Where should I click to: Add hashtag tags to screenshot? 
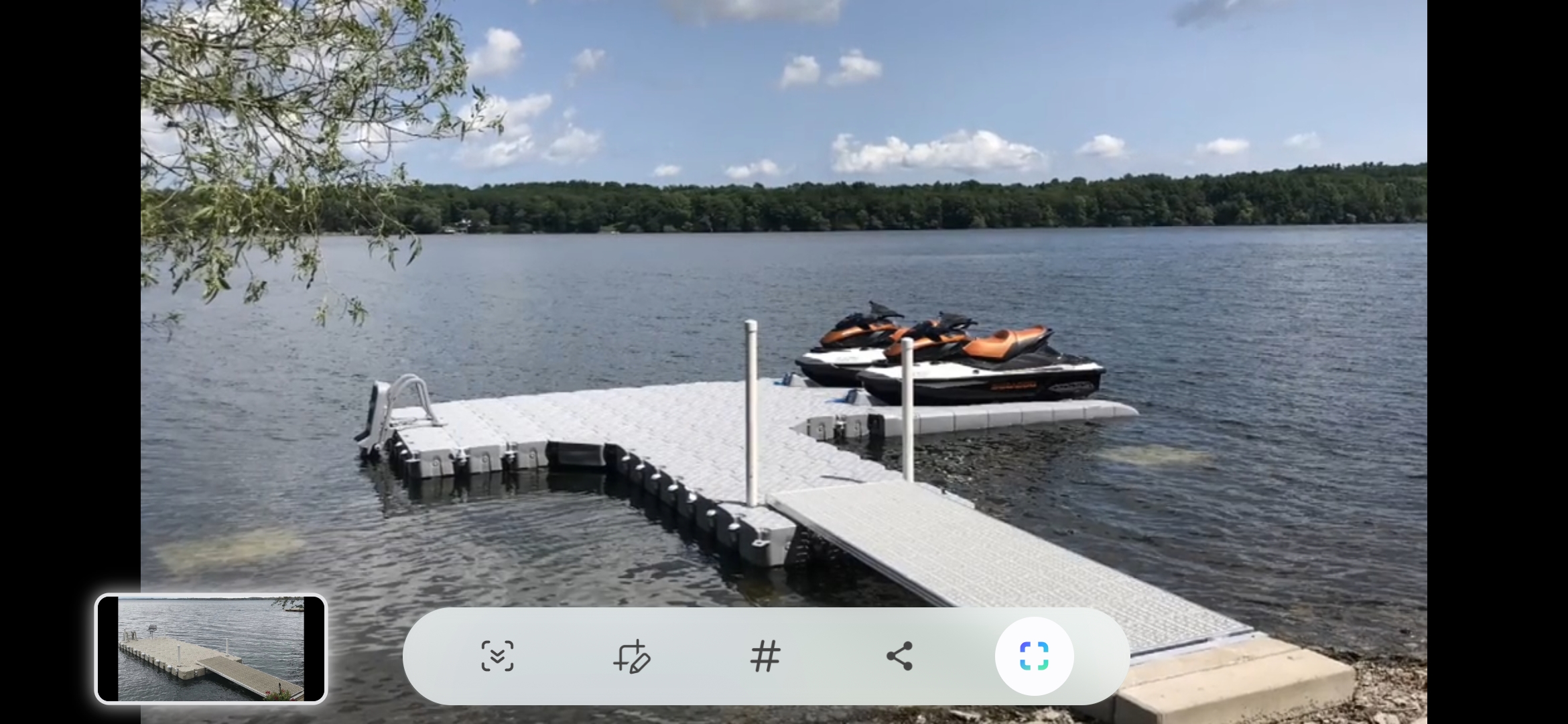tap(765, 656)
